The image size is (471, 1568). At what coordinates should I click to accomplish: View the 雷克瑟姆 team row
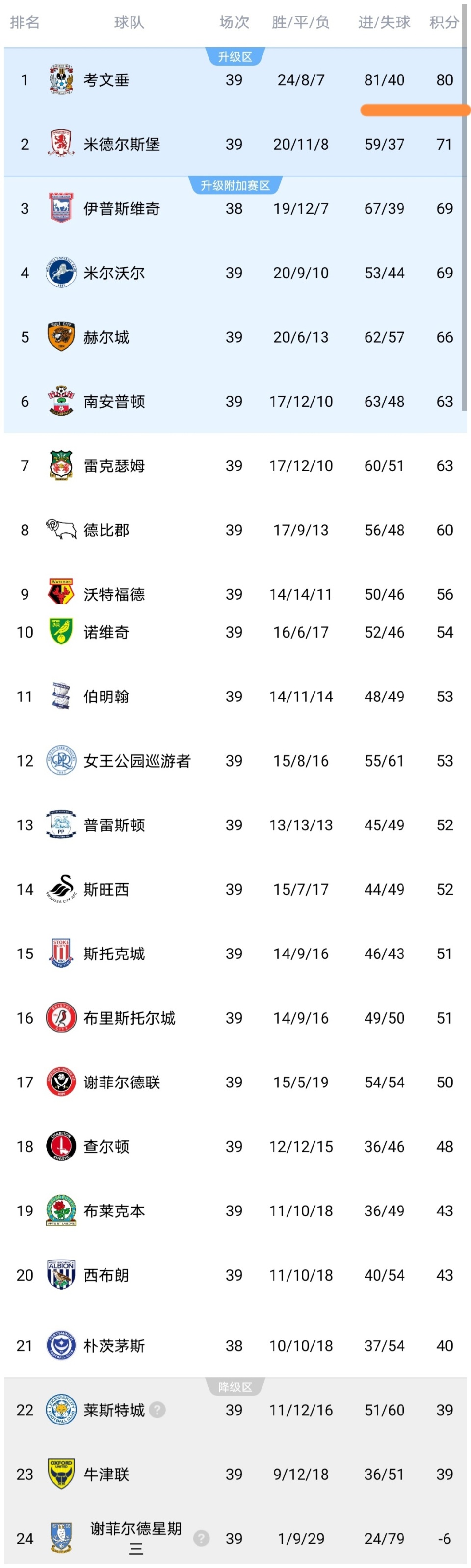(x=114, y=465)
